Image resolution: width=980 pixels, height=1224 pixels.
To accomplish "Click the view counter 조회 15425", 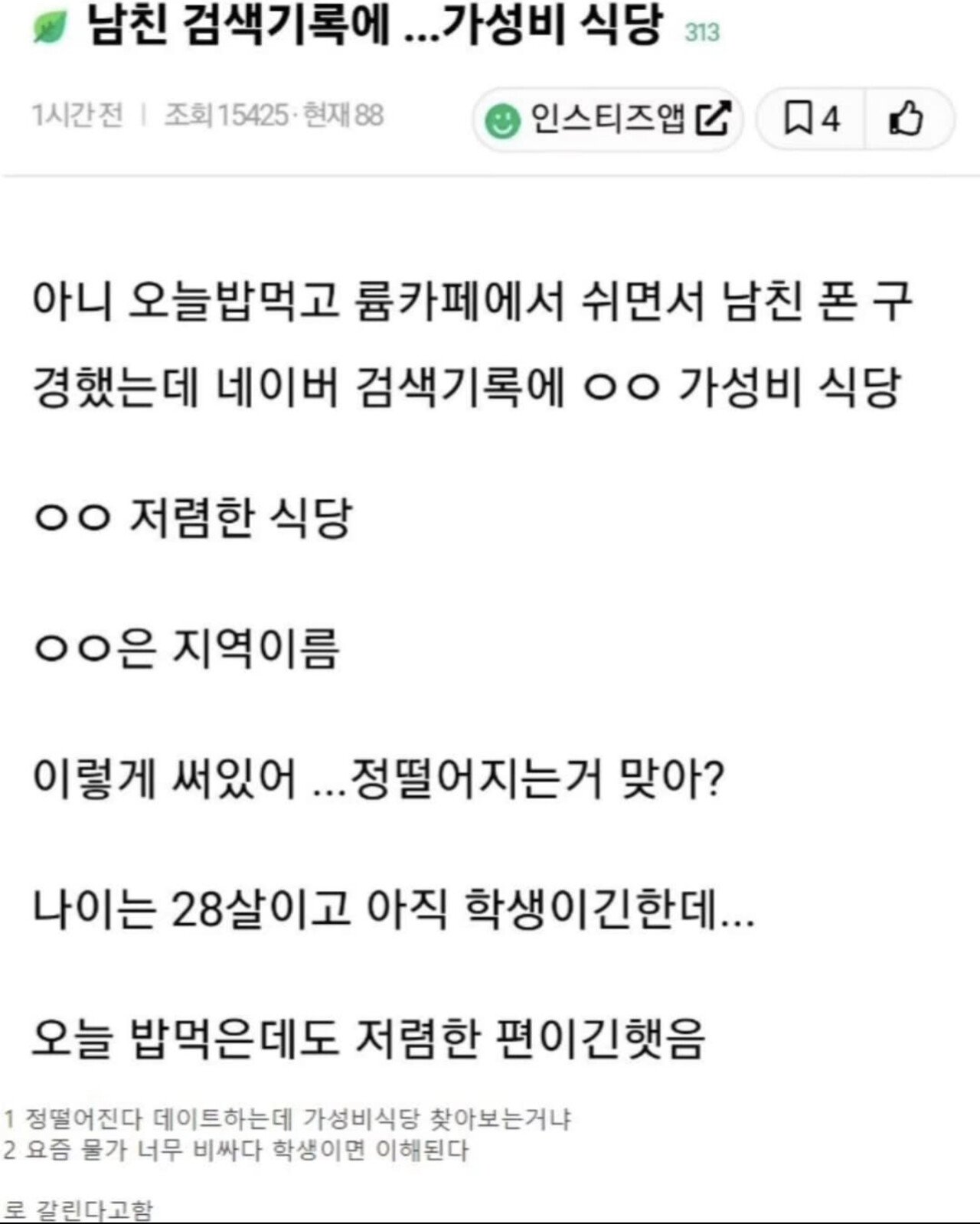I will pyautogui.click(x=221, y=116).
